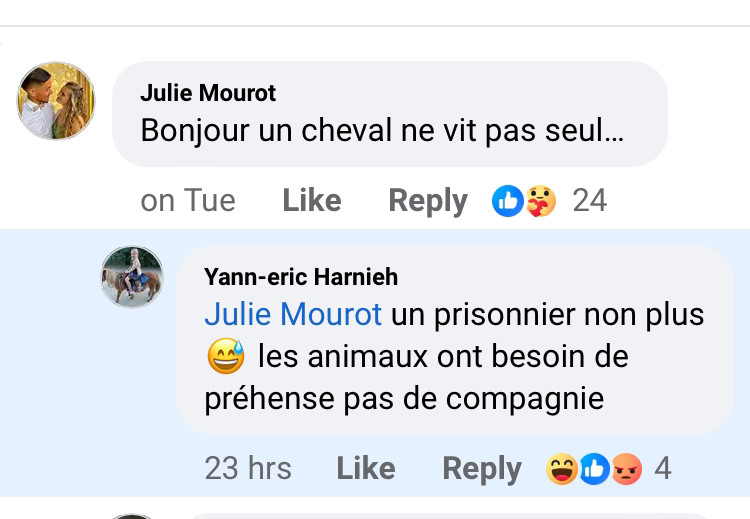Like Yann-eric Harnieh's reply

365,468
